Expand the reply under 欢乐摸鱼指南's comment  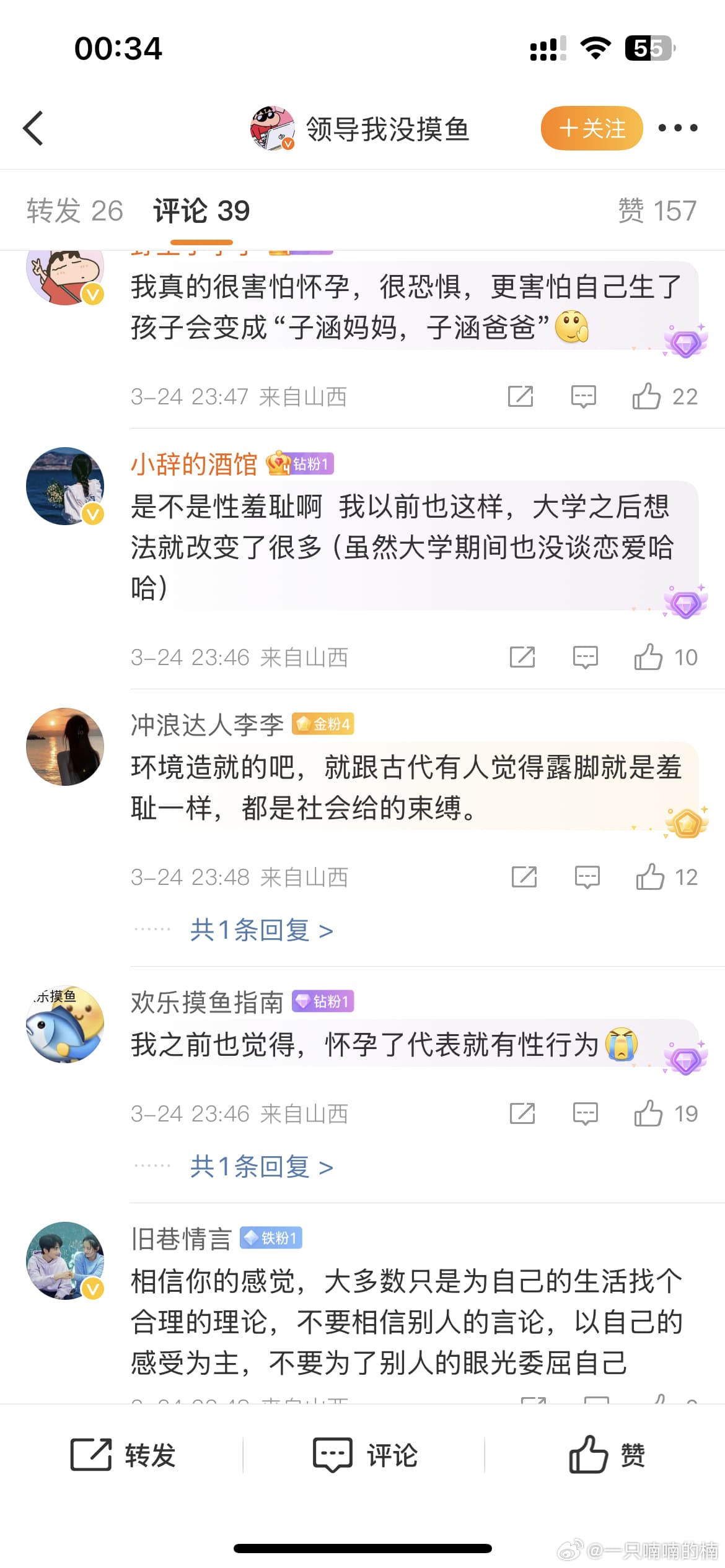click(261, 1167)
